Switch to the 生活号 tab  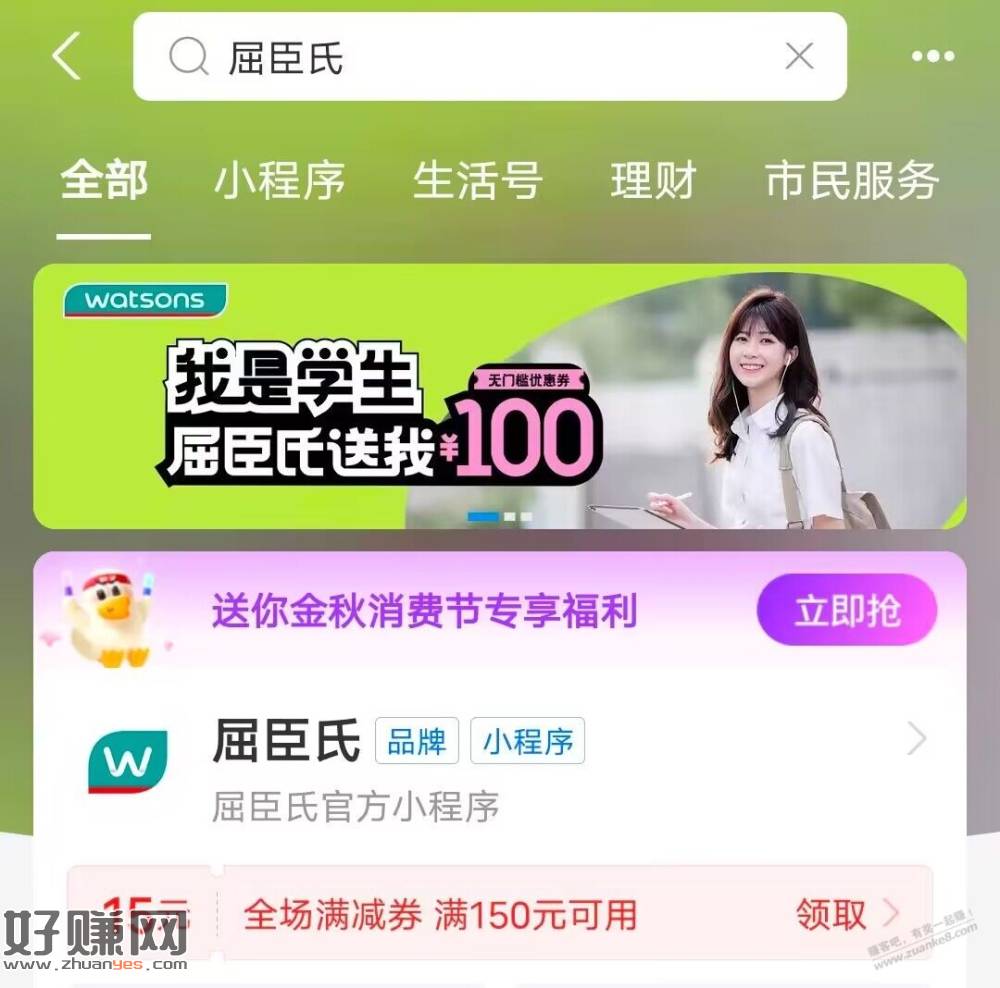pyautogui.click(x=477, y=182)
